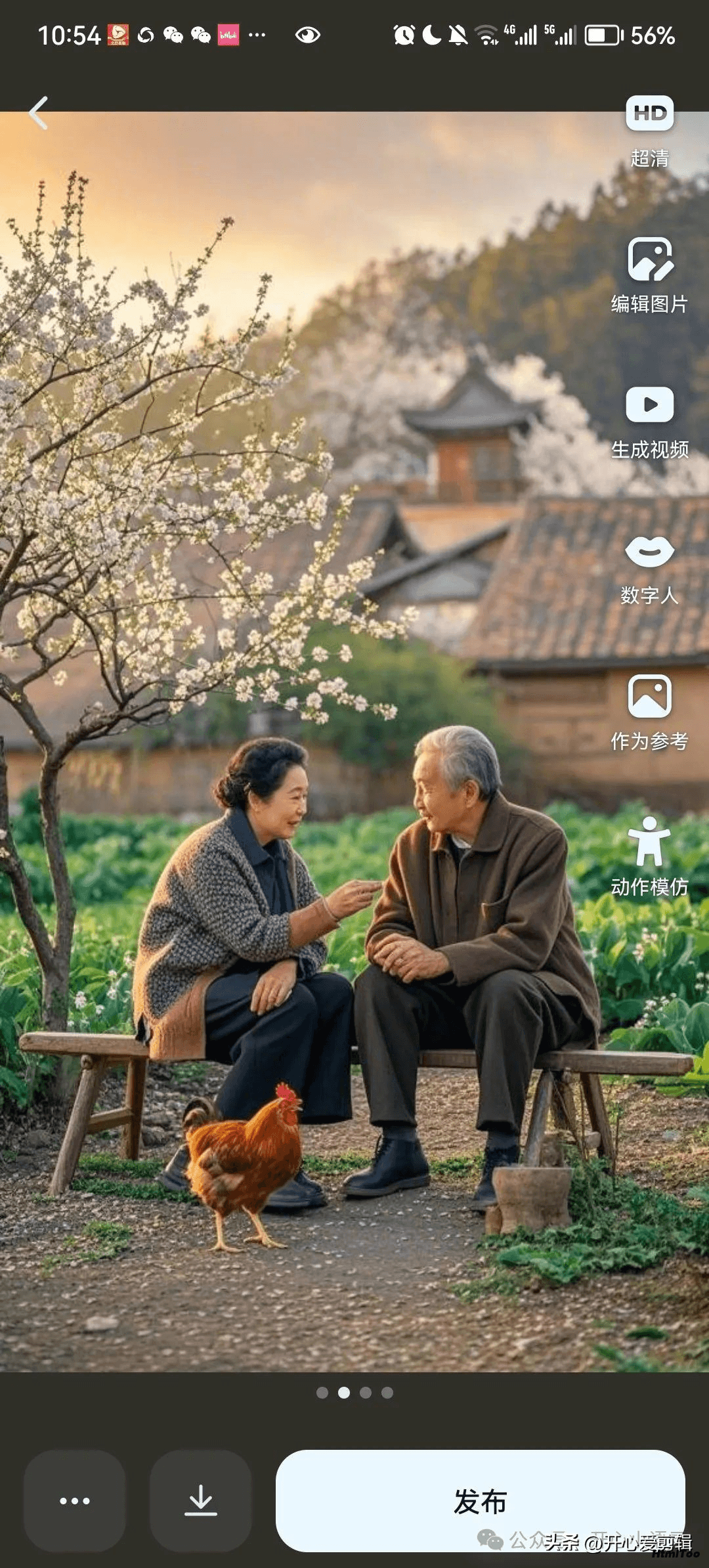Open the three-dot more options button
The width and height of the screenshot is (709, 1568).
pyautogui.click(x=75, y=1501)
